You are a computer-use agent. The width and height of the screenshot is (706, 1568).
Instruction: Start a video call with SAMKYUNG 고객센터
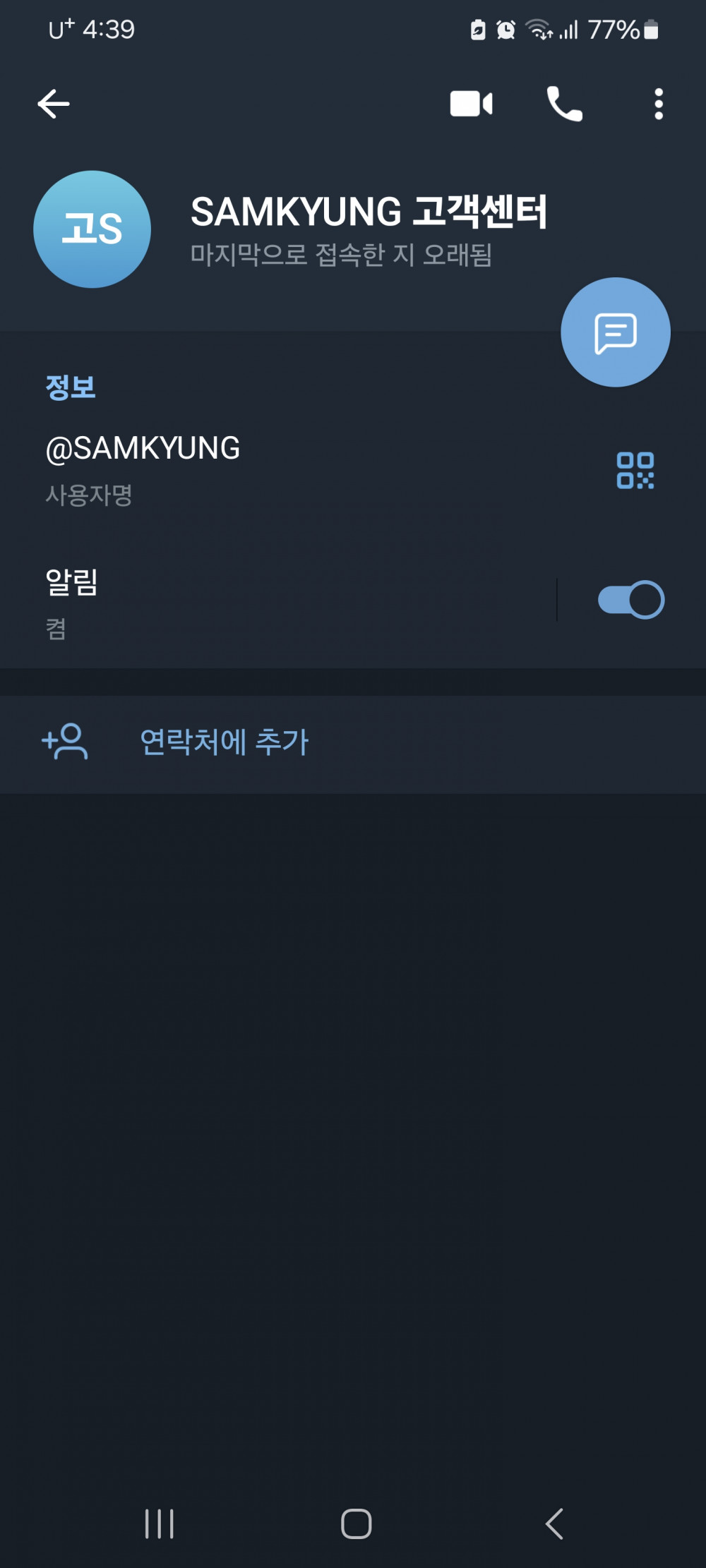click(471, 104)
